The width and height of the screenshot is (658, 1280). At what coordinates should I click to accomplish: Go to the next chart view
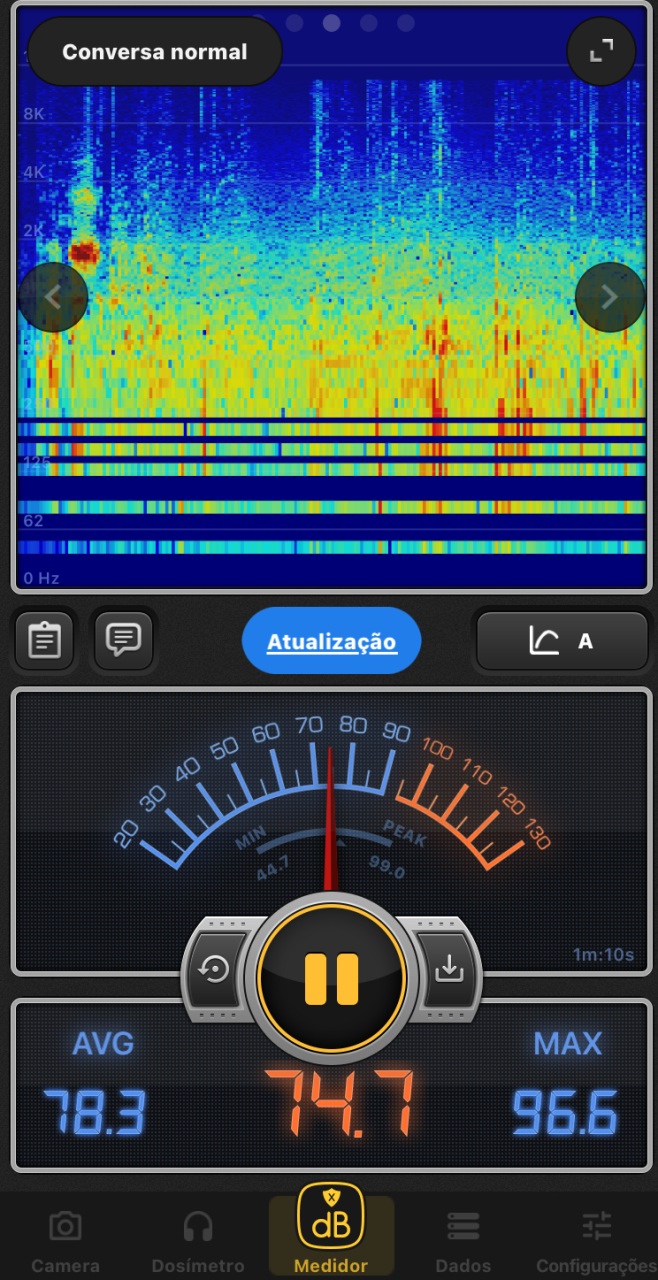pos(609,296)
